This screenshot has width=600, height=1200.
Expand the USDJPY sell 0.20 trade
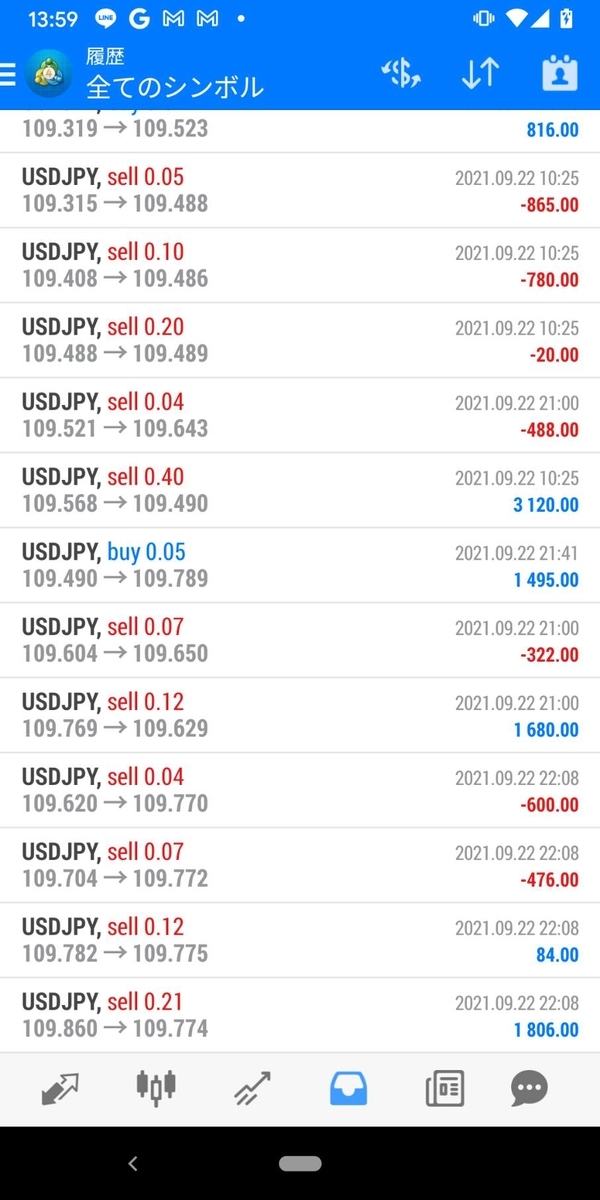click(x=300, y=340)
